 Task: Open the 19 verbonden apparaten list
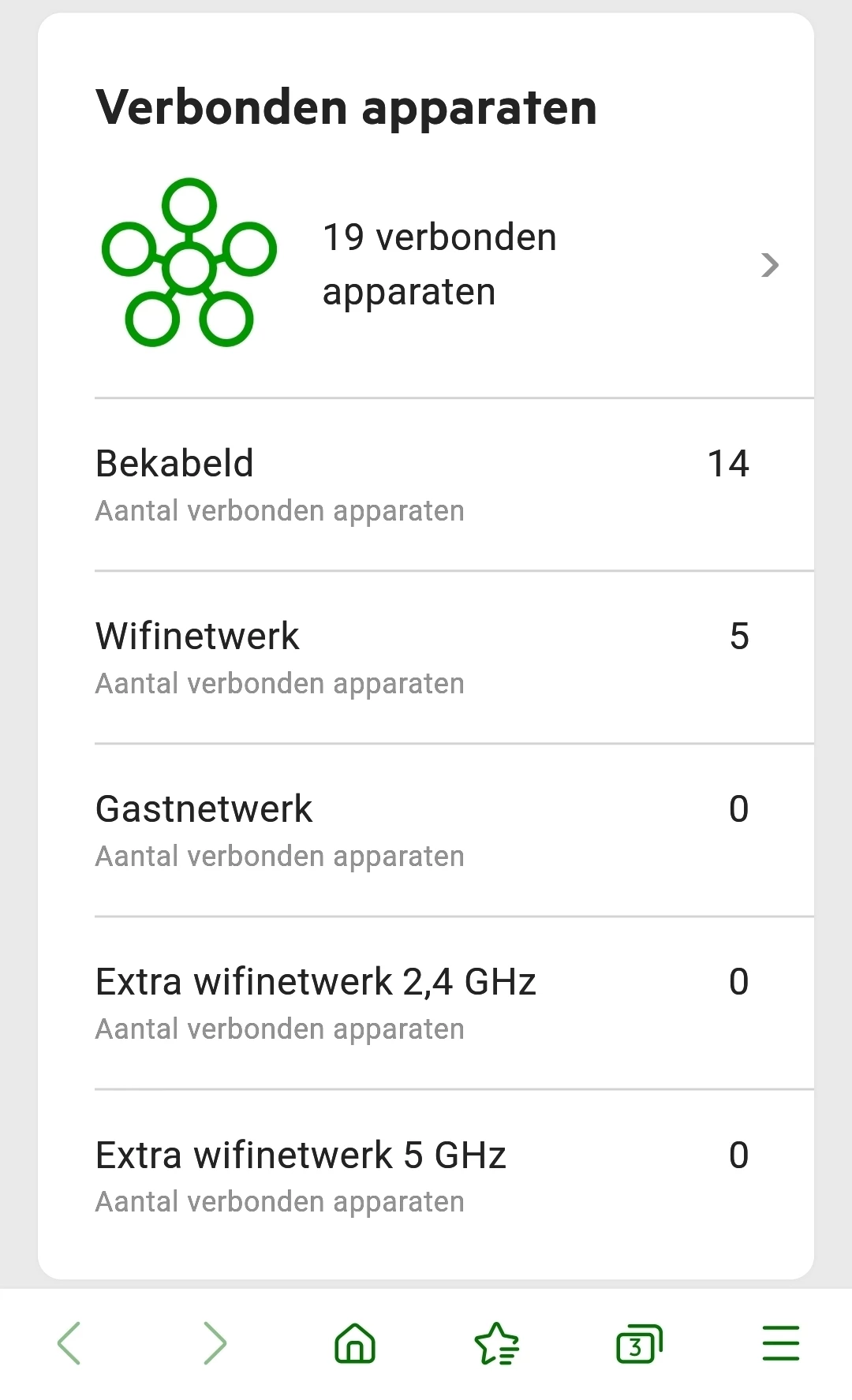coord(439,264)
